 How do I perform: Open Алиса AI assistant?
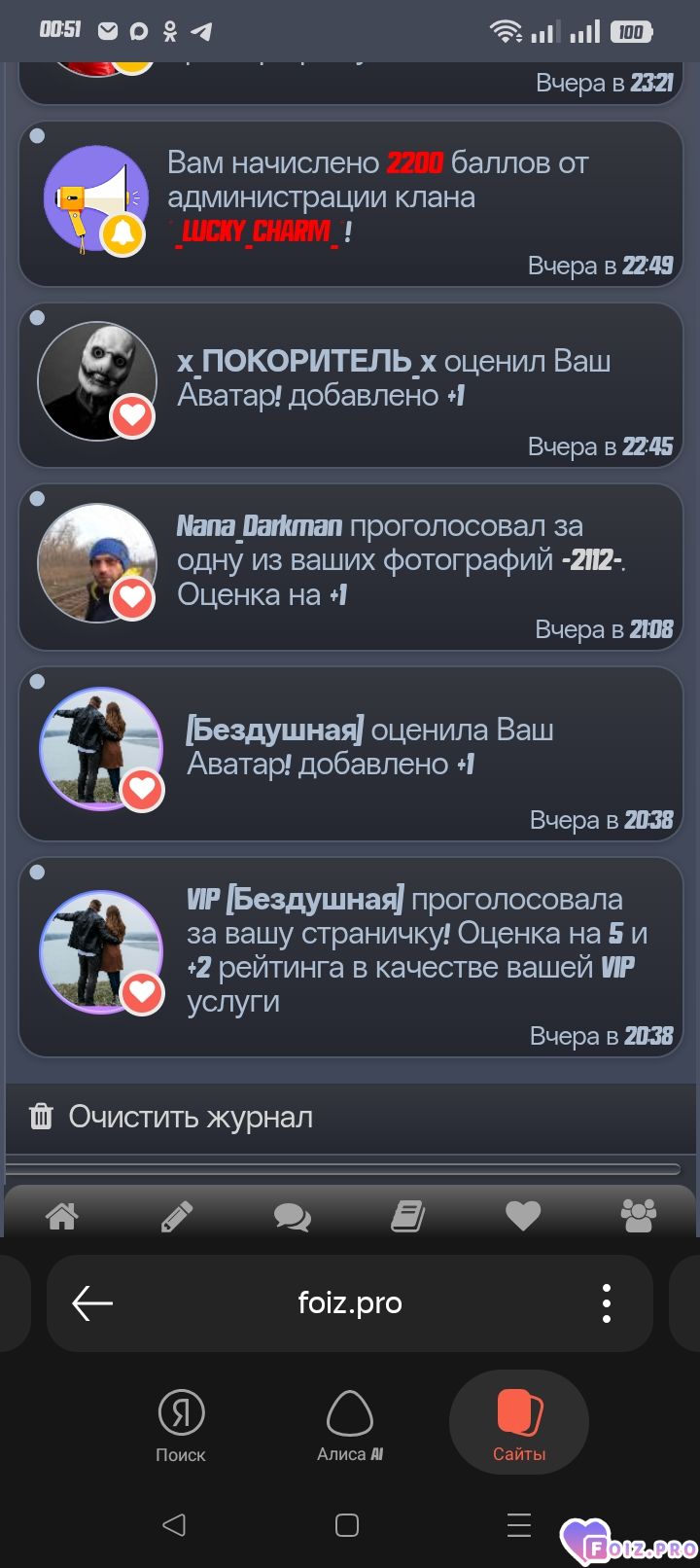(x=350, y=1425)
